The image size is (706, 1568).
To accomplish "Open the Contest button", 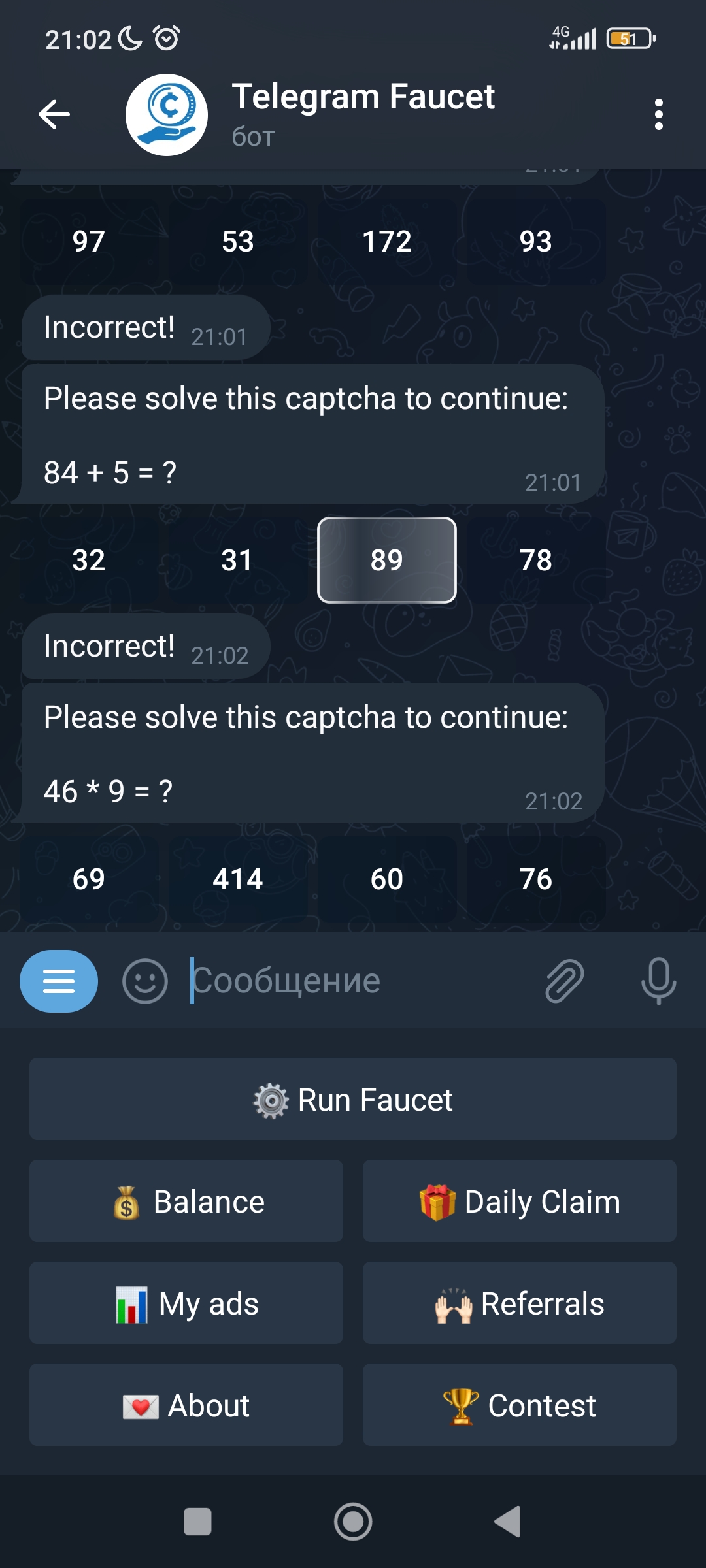I will click(520, 1405).
